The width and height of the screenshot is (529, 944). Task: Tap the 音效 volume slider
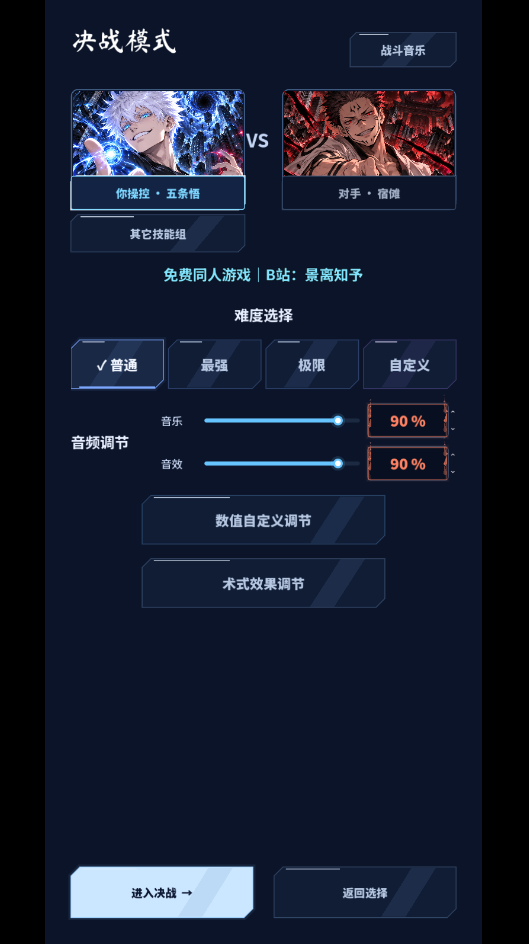tap(282, 464)
